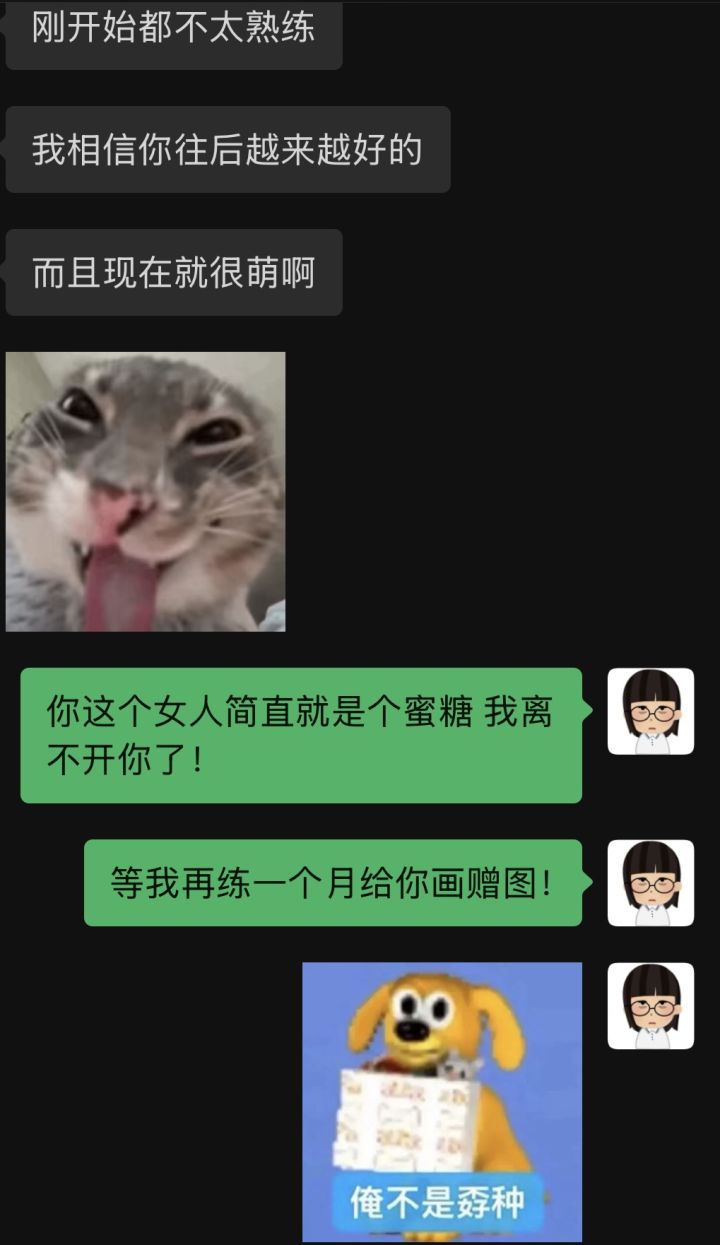Click the lowest avatar on the right side

651,1005
